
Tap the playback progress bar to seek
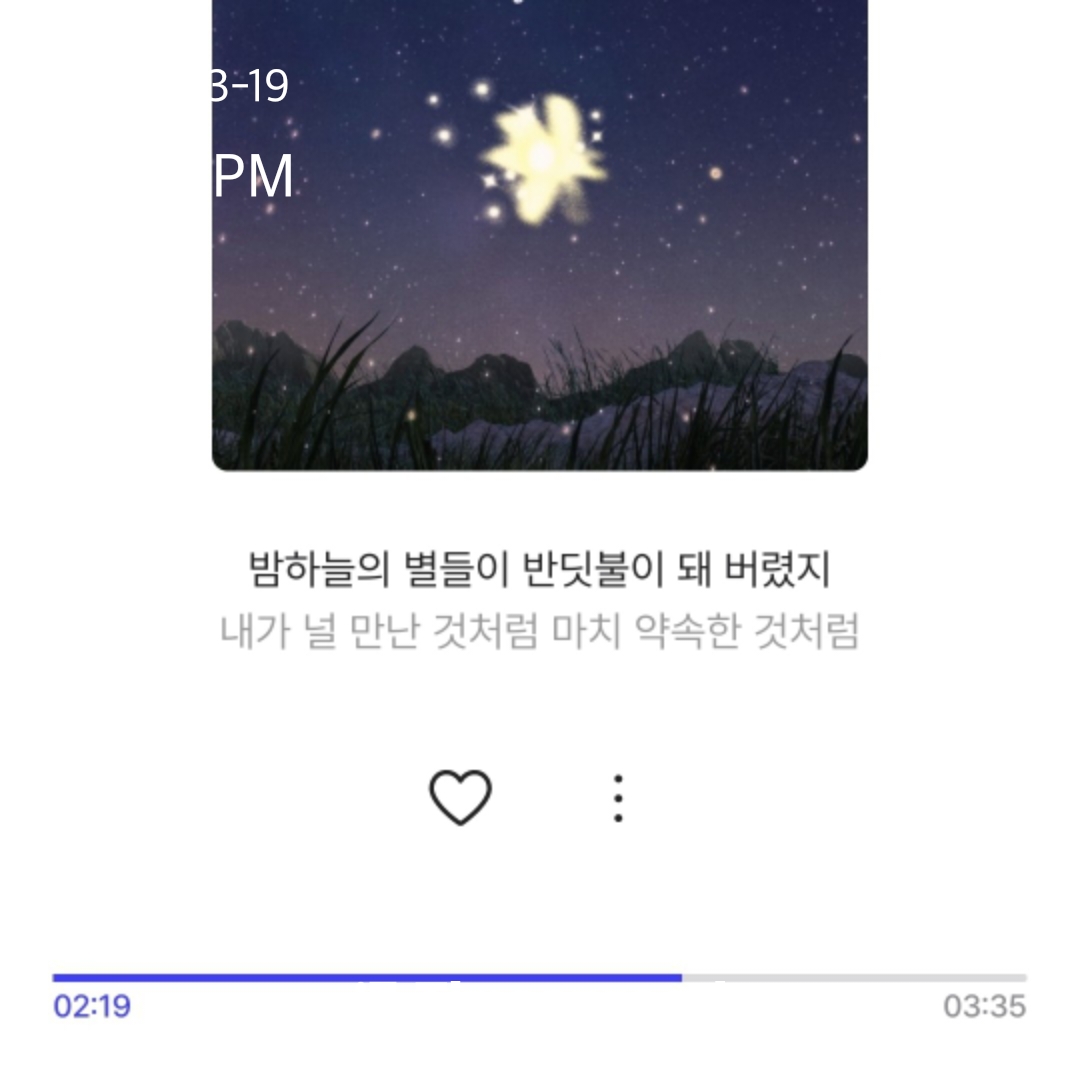click(540, 977)
